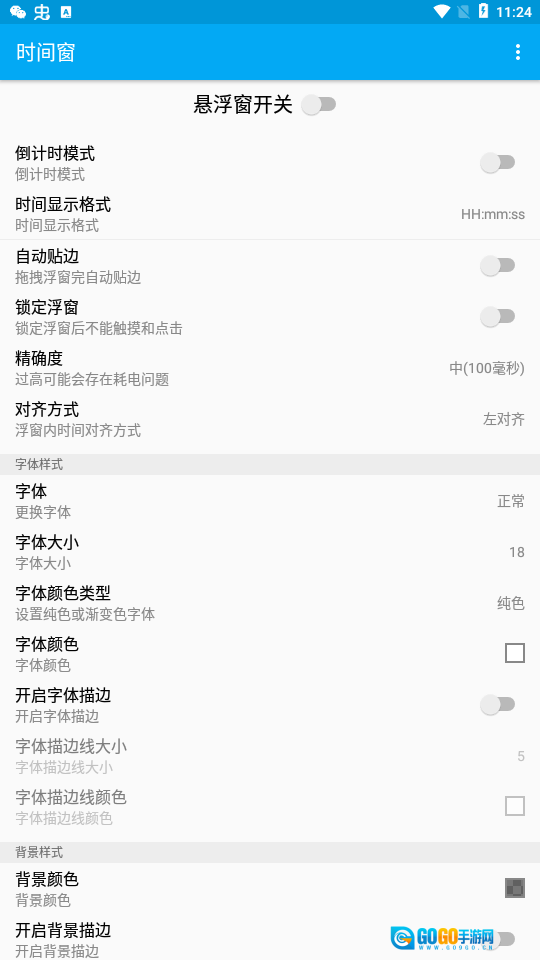Change 对齐方式 option
Screen dimensions: 540x960
(x=270, y=419)
